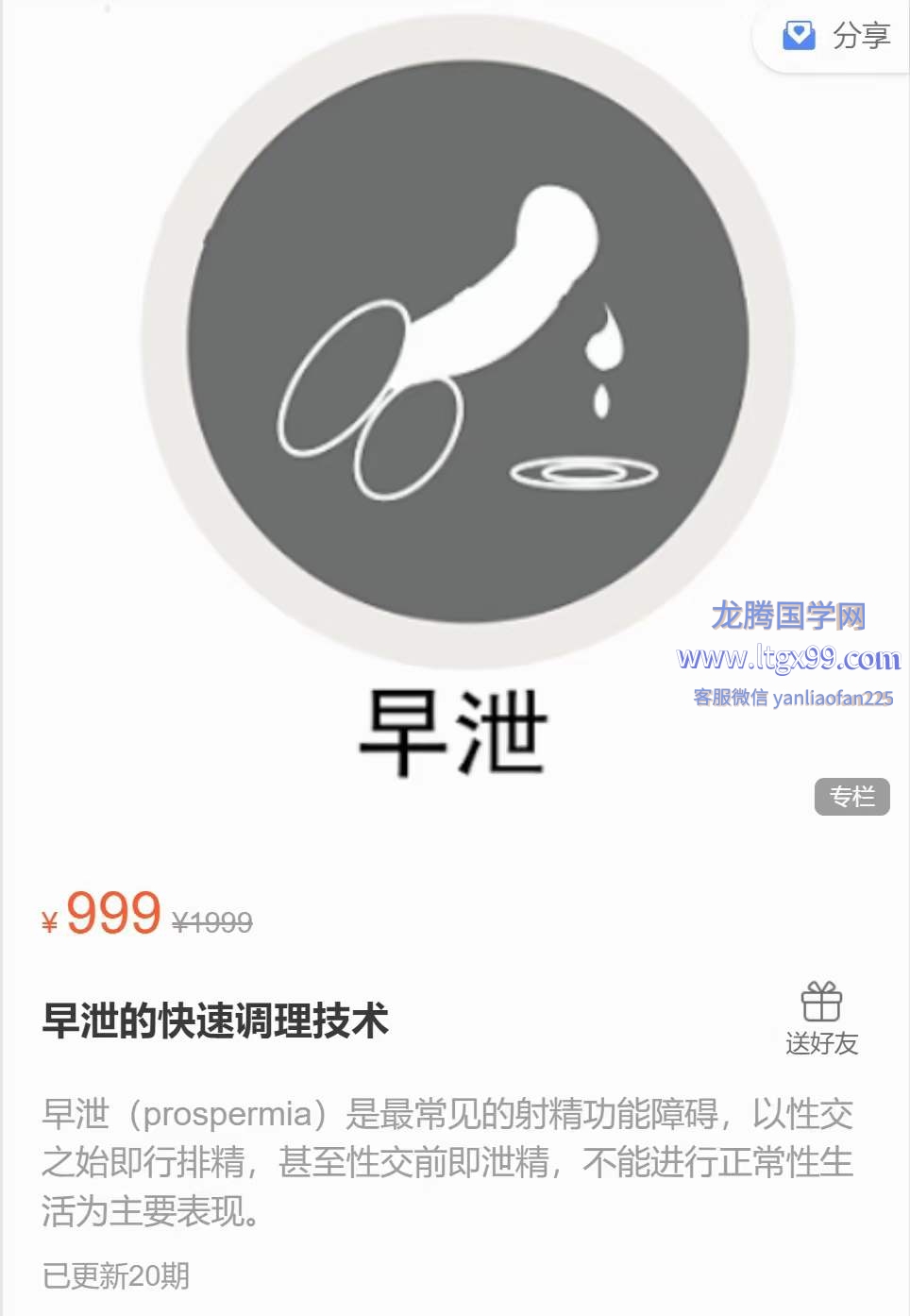
Task: Tap the 分享 share button
Action: point(836,36)
